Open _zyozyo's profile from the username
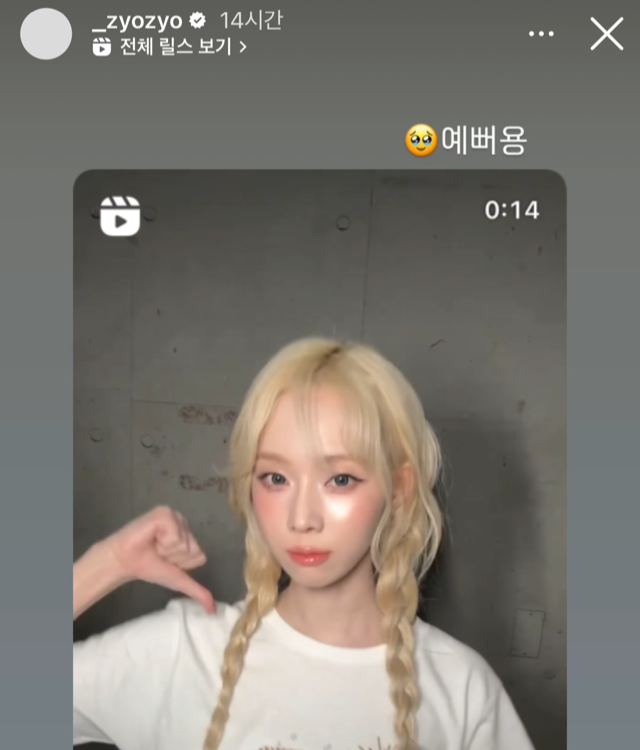Screen dimensions: 640x750 136,21
